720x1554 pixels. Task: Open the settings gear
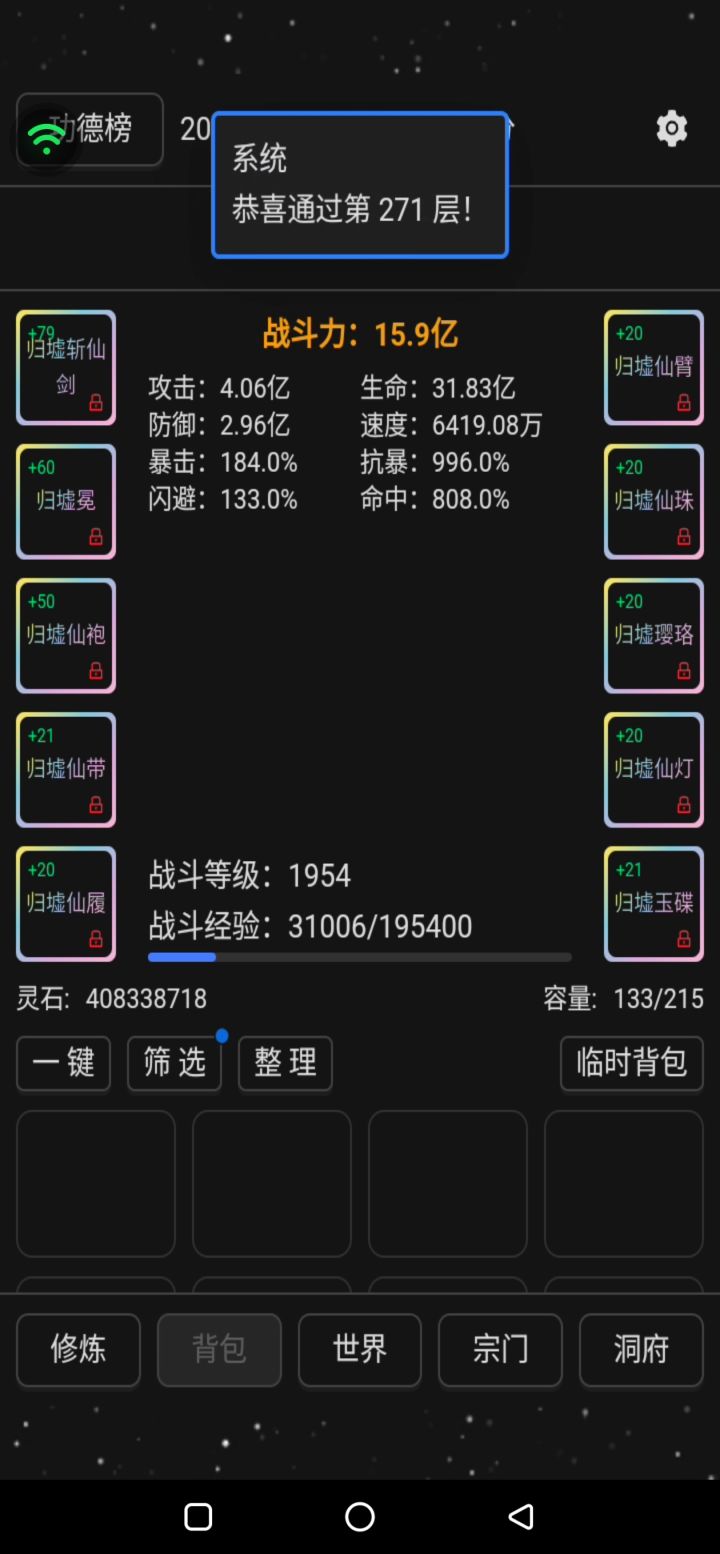point(671,128)
